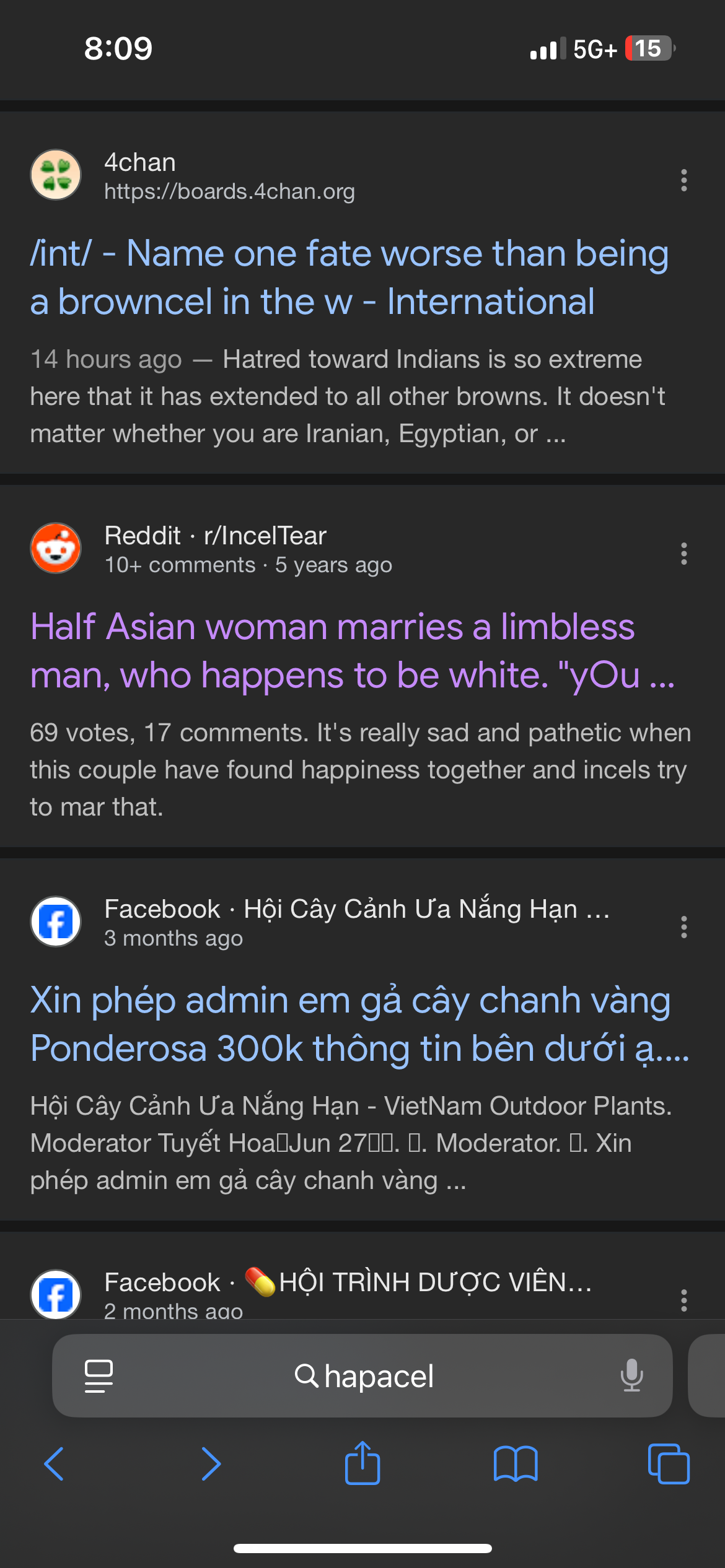Tap the address bar showing hapacel
This screenshot has width=725, height=1568.
[372, 1377]
